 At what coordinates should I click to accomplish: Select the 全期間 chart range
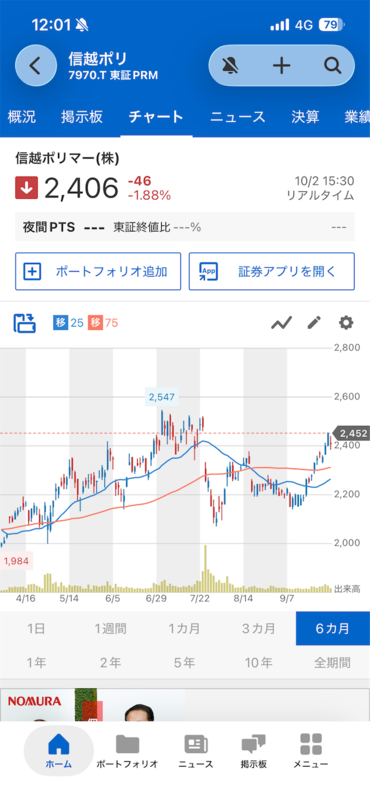(333, 663)
